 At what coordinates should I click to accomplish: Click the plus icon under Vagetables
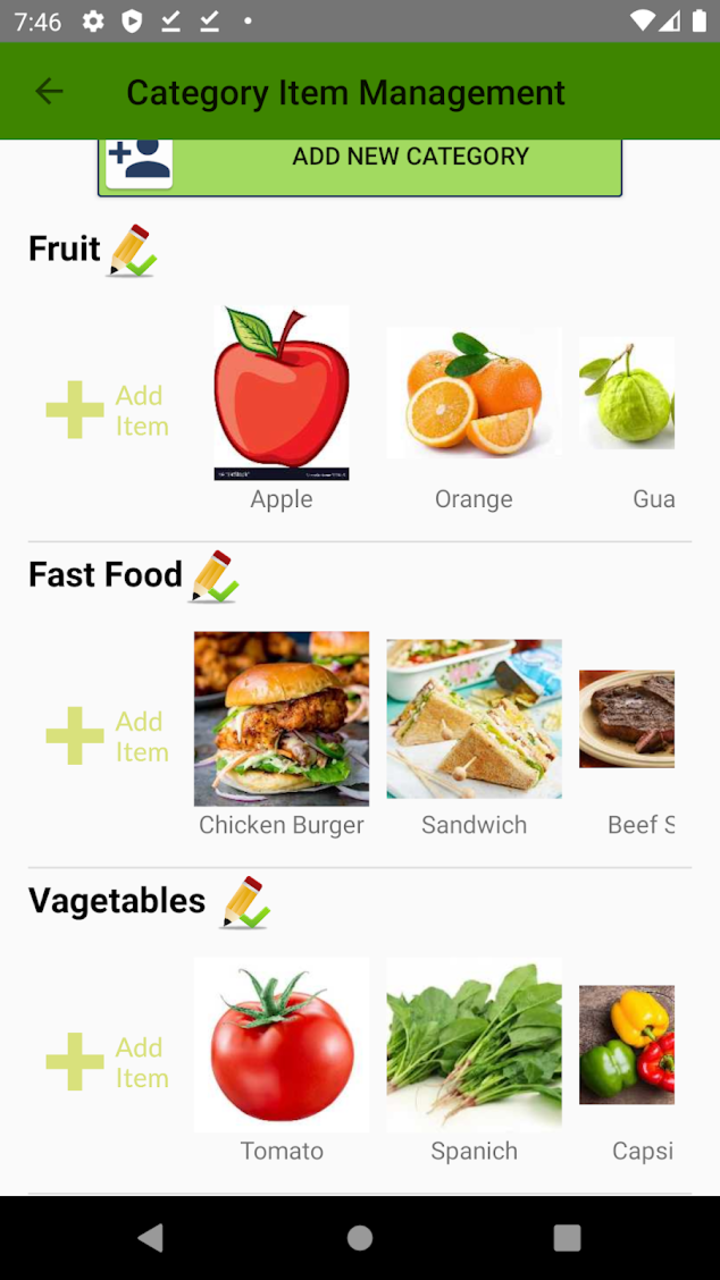coord(73,1061)
